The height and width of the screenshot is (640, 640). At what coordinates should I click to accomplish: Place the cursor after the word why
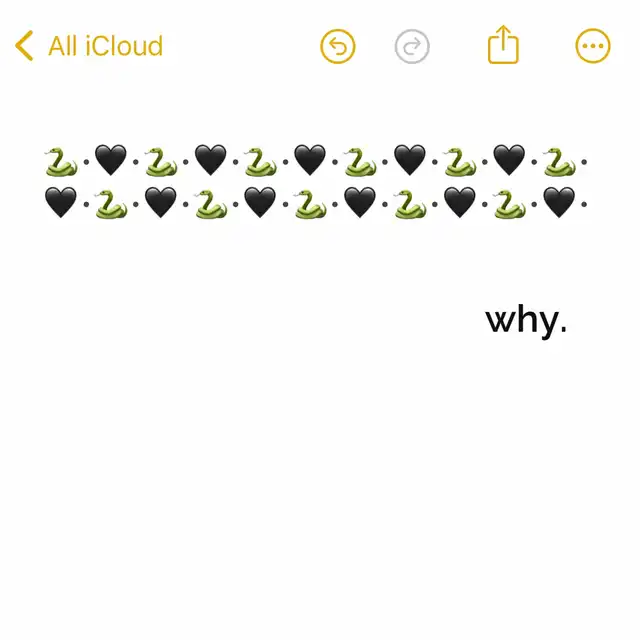pyautogui.click(x=570, y=321)
